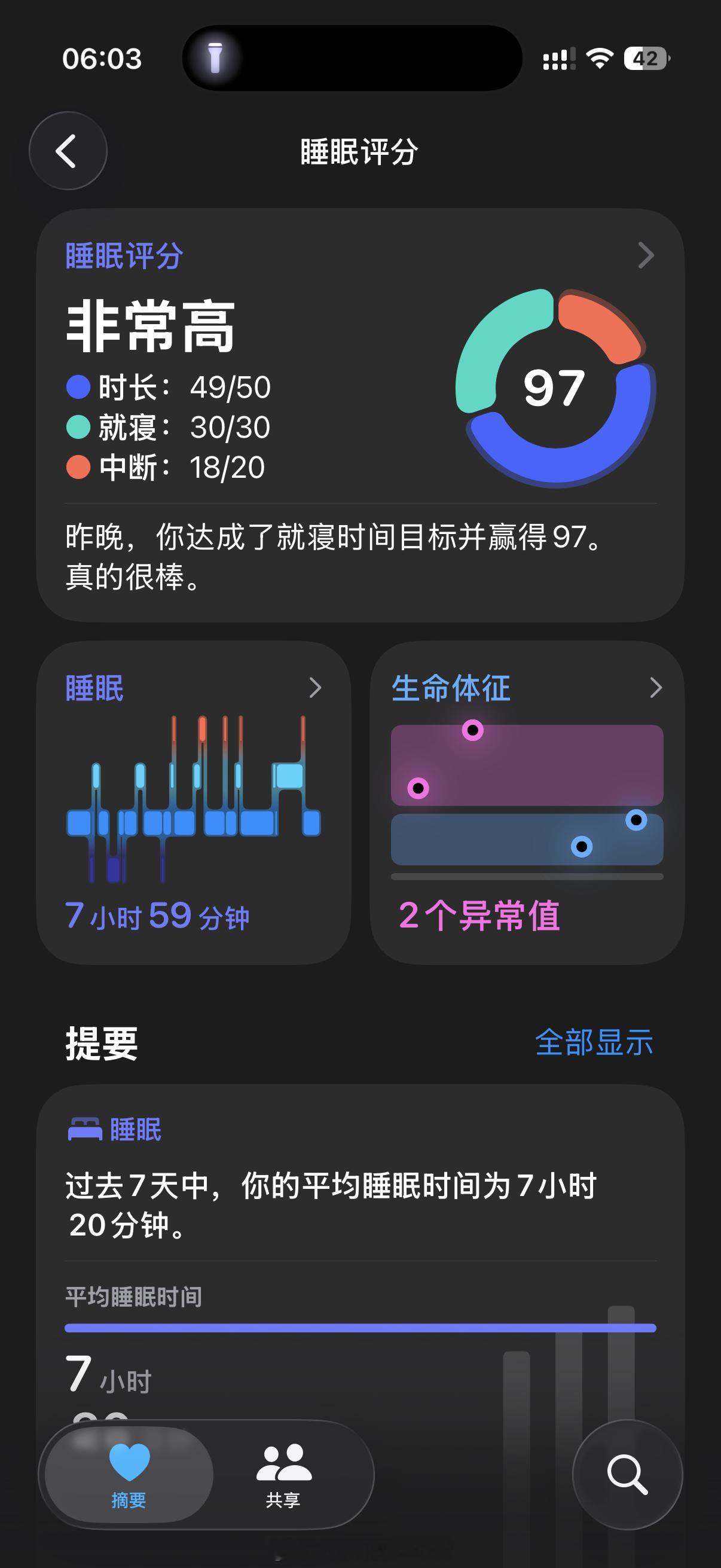Open 睡眠 details with its chevron arrow
Screen dimensions: 721x1568
point(316,688)
